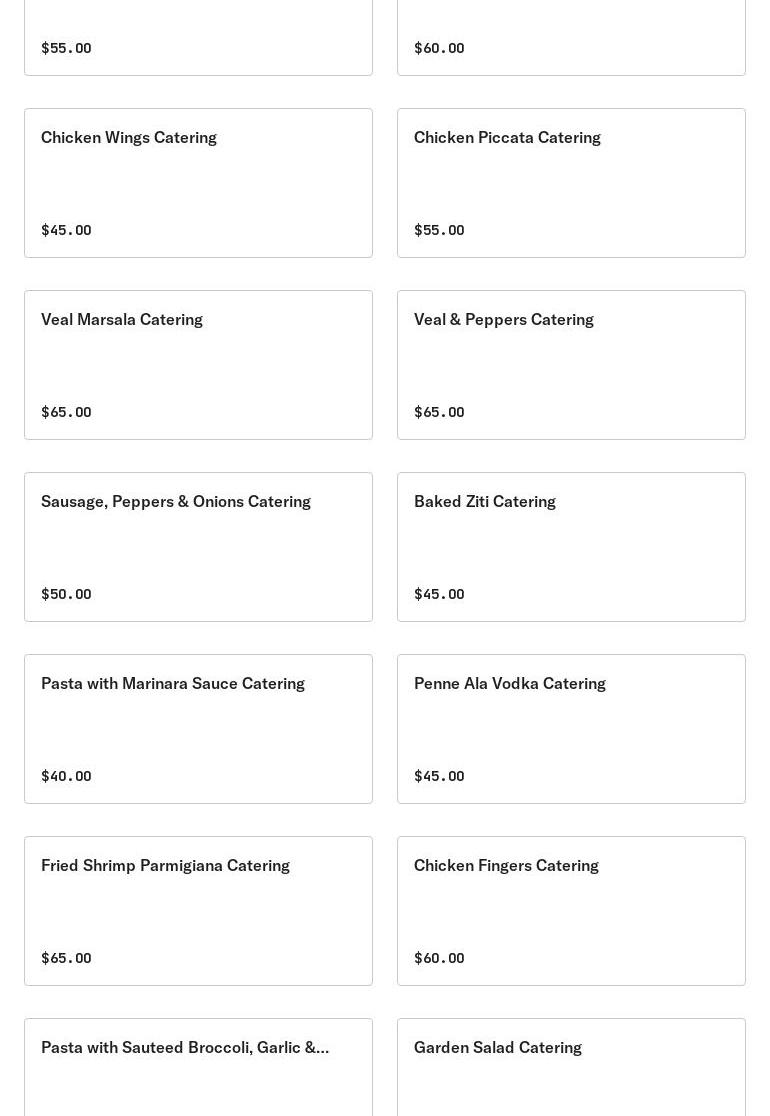Open Pasta with Marinara Sauce Catering
The height and width of the screenshot is (1116, 770).
pyautogui.click(x=198, y=729)
